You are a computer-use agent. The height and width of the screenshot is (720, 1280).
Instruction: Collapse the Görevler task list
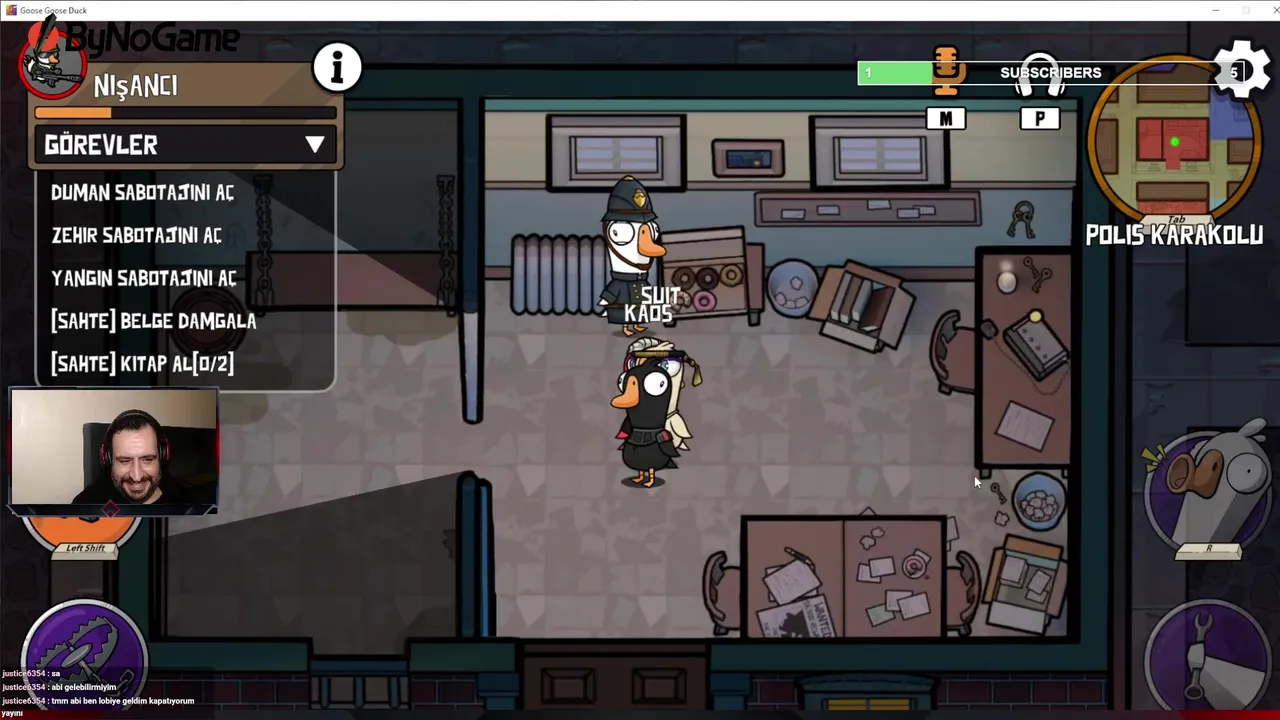314,145
